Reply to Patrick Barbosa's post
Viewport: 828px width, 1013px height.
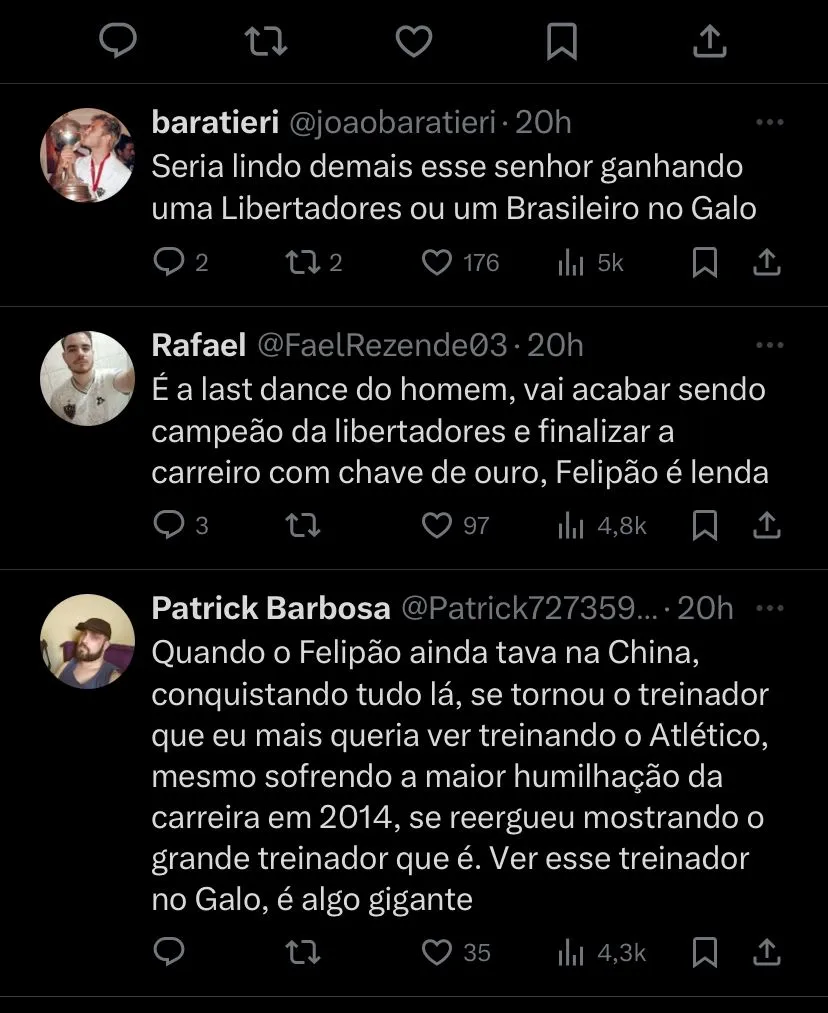pyautogui.click(x=169, y=952)
